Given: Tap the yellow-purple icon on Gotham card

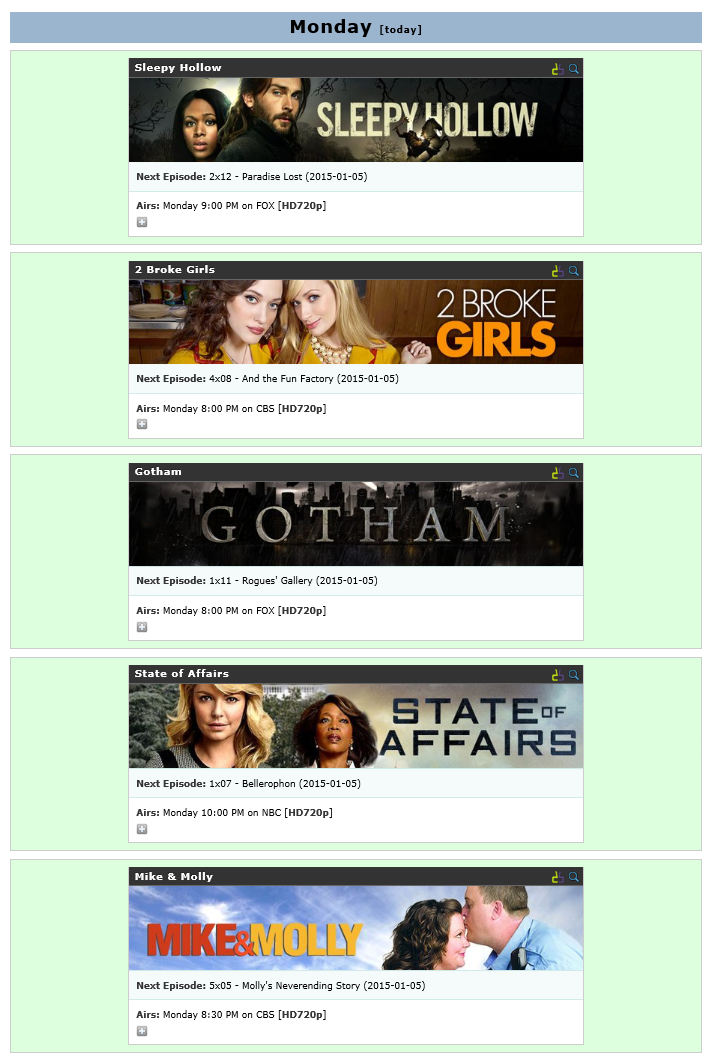Looking at the screenshot, I should tap(558, 473).
